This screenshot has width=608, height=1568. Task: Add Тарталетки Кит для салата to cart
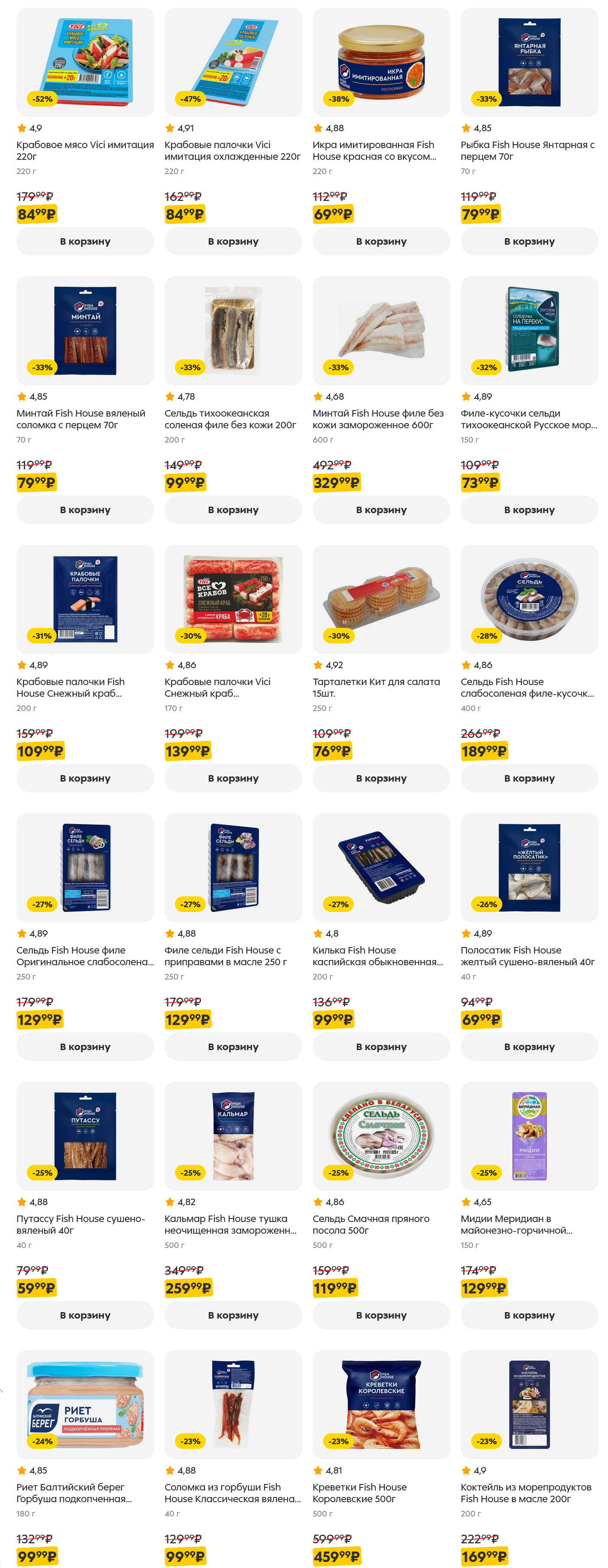(x=381, y=778)
